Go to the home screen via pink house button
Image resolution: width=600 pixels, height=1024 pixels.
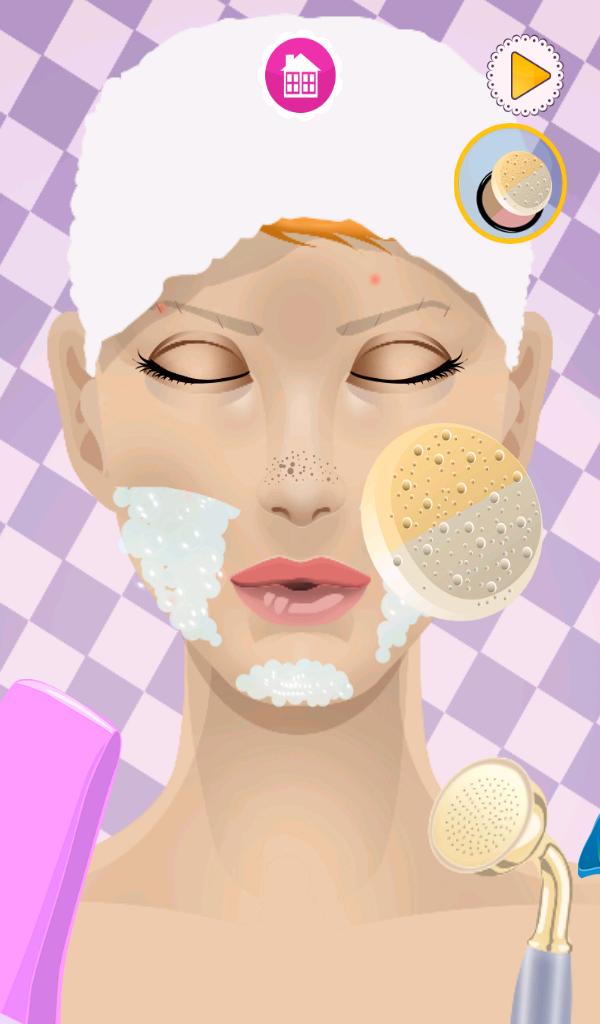click(x=299, y=74)
